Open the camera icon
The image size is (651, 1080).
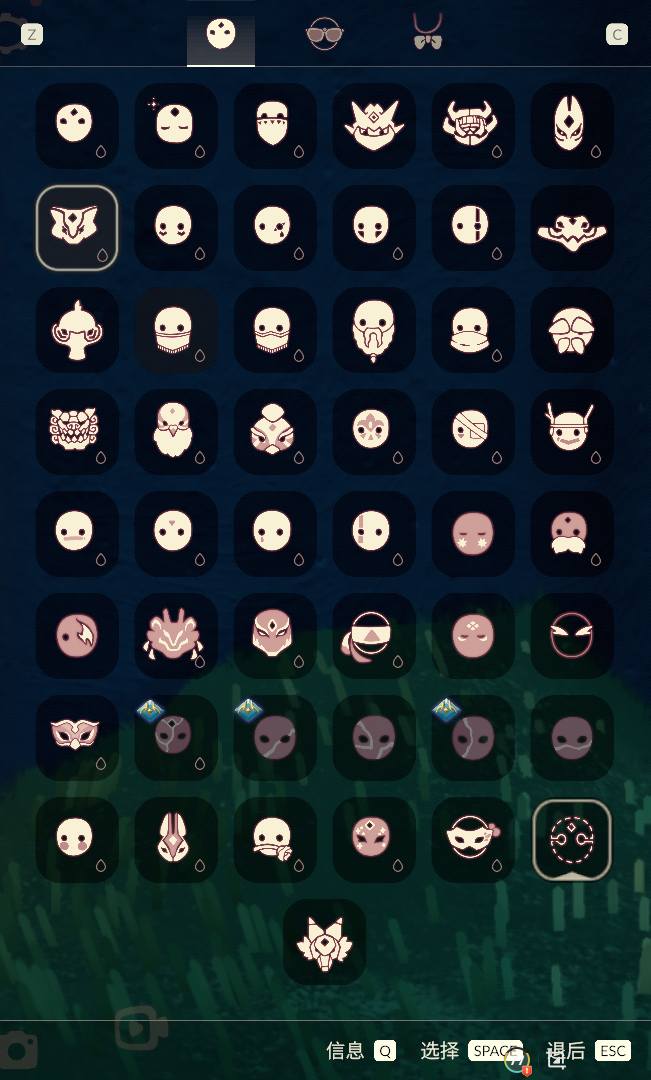(20, 1050)
